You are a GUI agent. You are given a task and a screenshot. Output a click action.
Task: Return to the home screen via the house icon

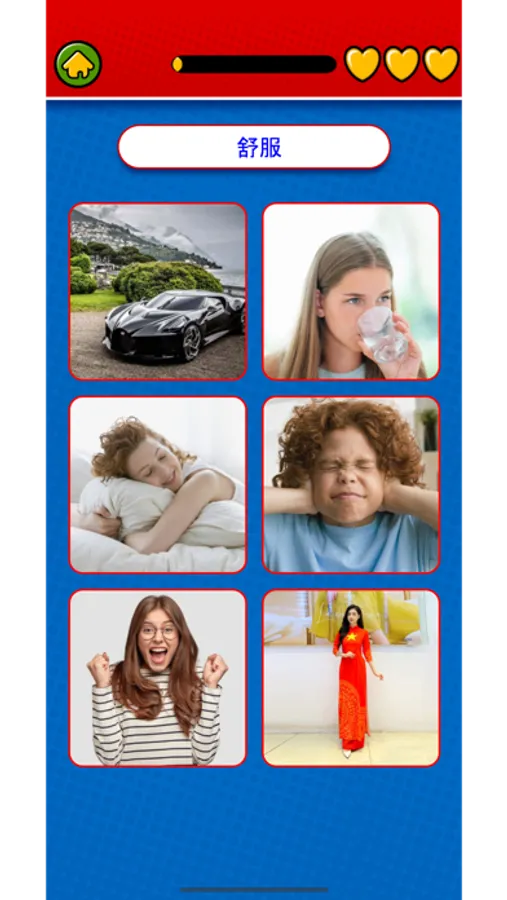(x=78, y=64)
